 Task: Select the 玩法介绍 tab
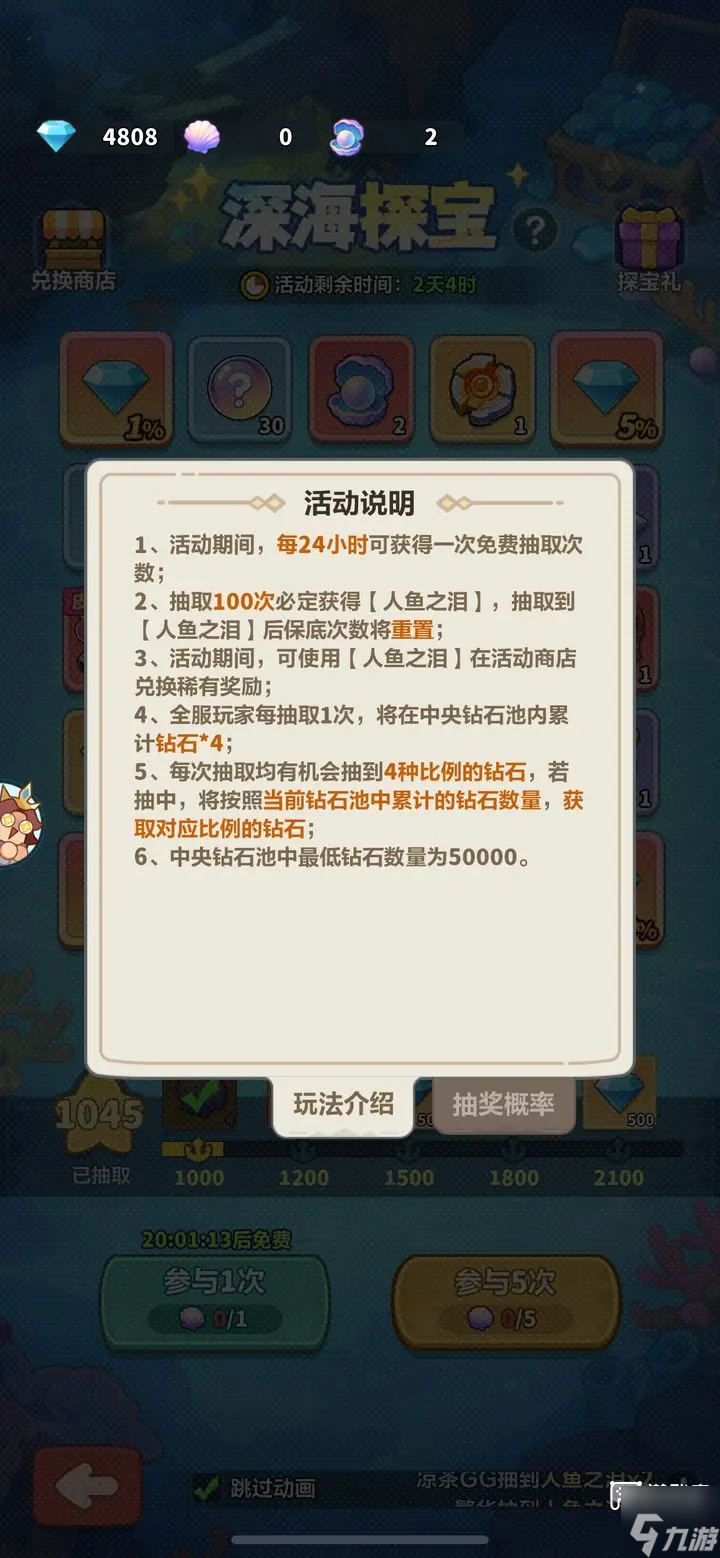(343, 1104)
